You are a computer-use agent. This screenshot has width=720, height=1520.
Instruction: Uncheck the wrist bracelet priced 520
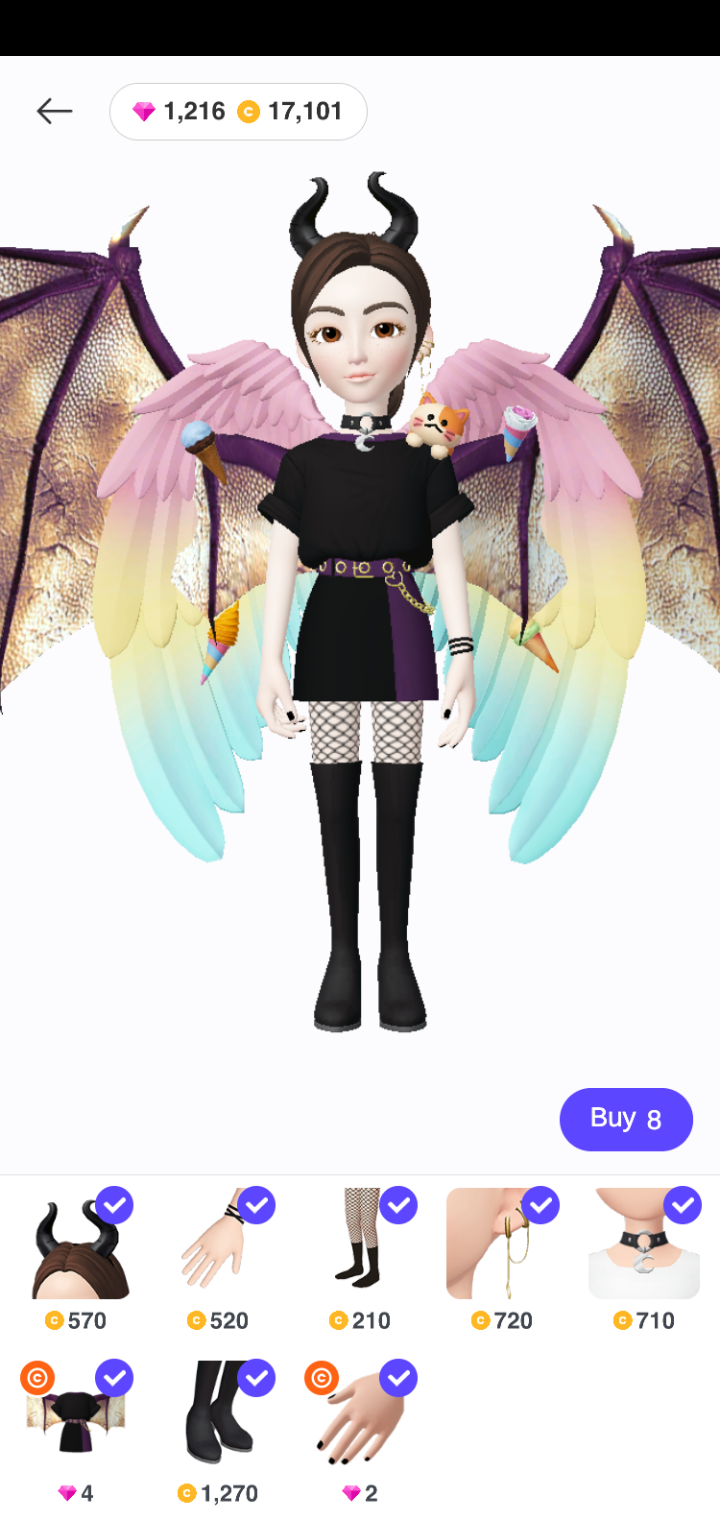(256, 1205)
